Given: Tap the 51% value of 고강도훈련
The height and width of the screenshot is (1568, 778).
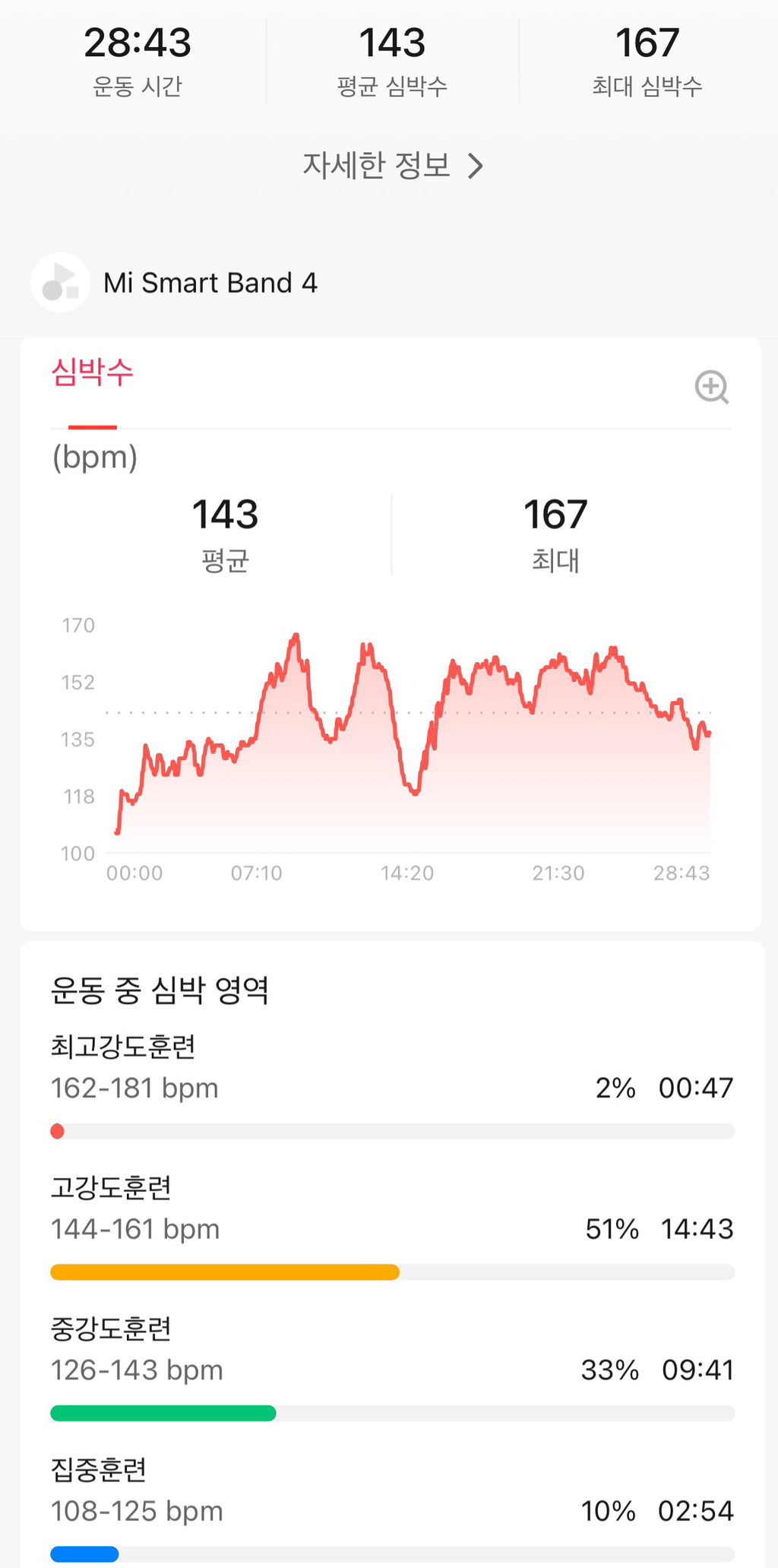Looking at the screenshot, I should (x=612, y=1228).
